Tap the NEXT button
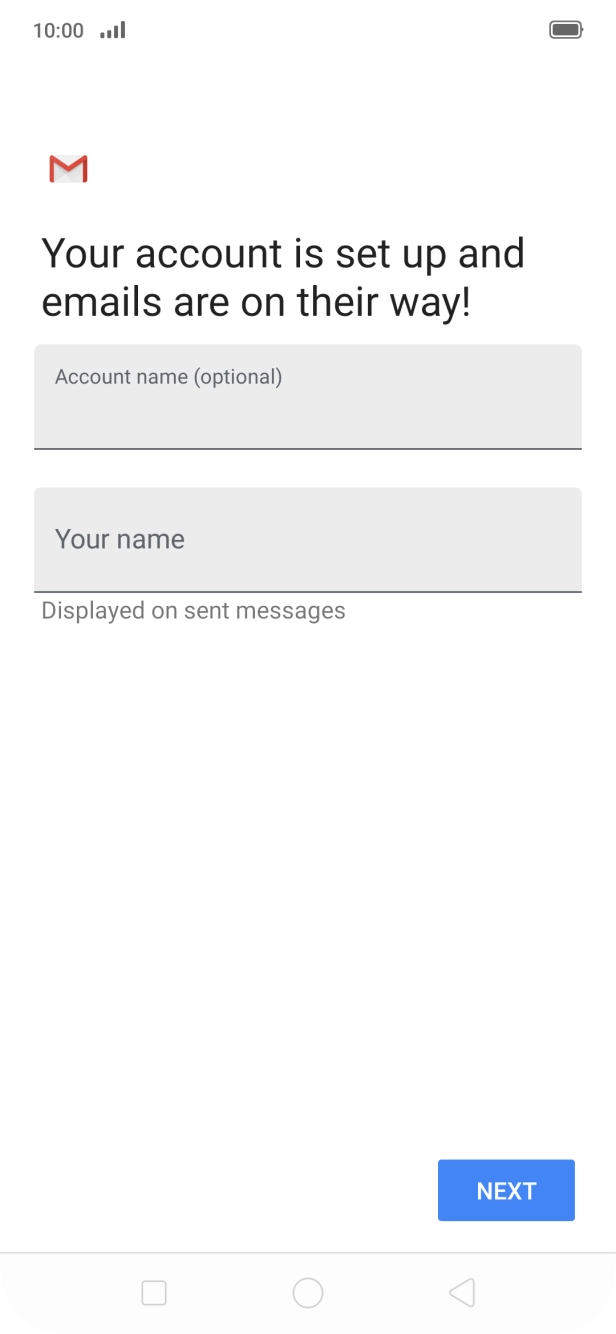616x1334 pixels. (506, 1190)
